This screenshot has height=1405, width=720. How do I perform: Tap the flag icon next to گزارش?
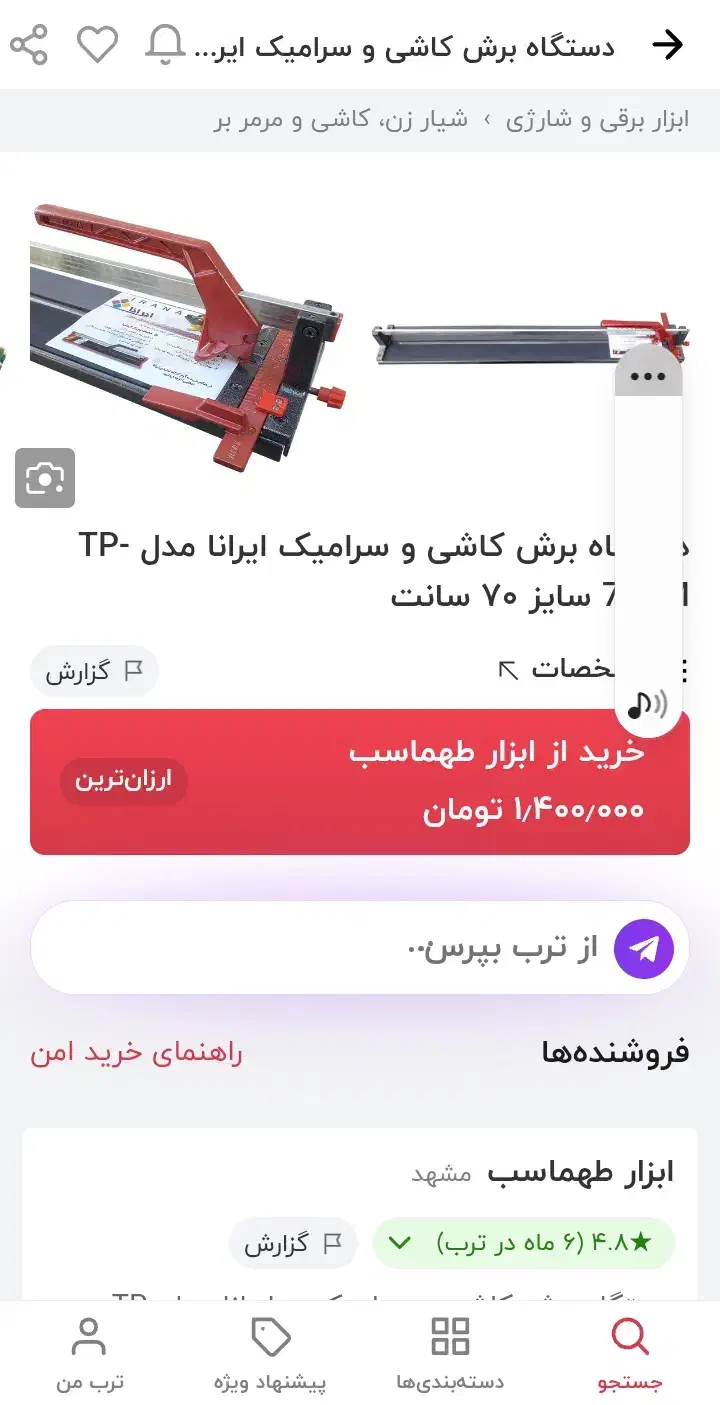point(132,671)
